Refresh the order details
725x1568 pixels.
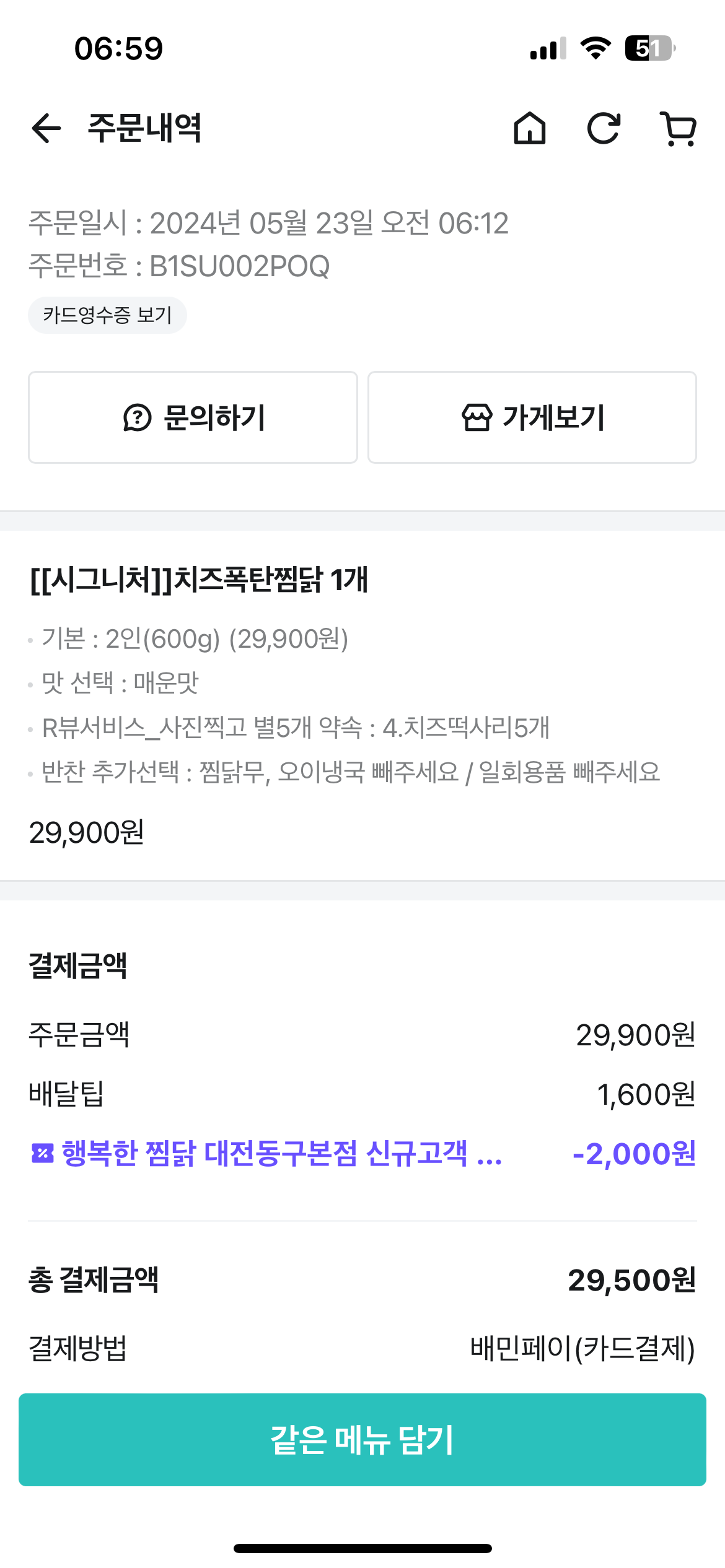click(604, 129)
